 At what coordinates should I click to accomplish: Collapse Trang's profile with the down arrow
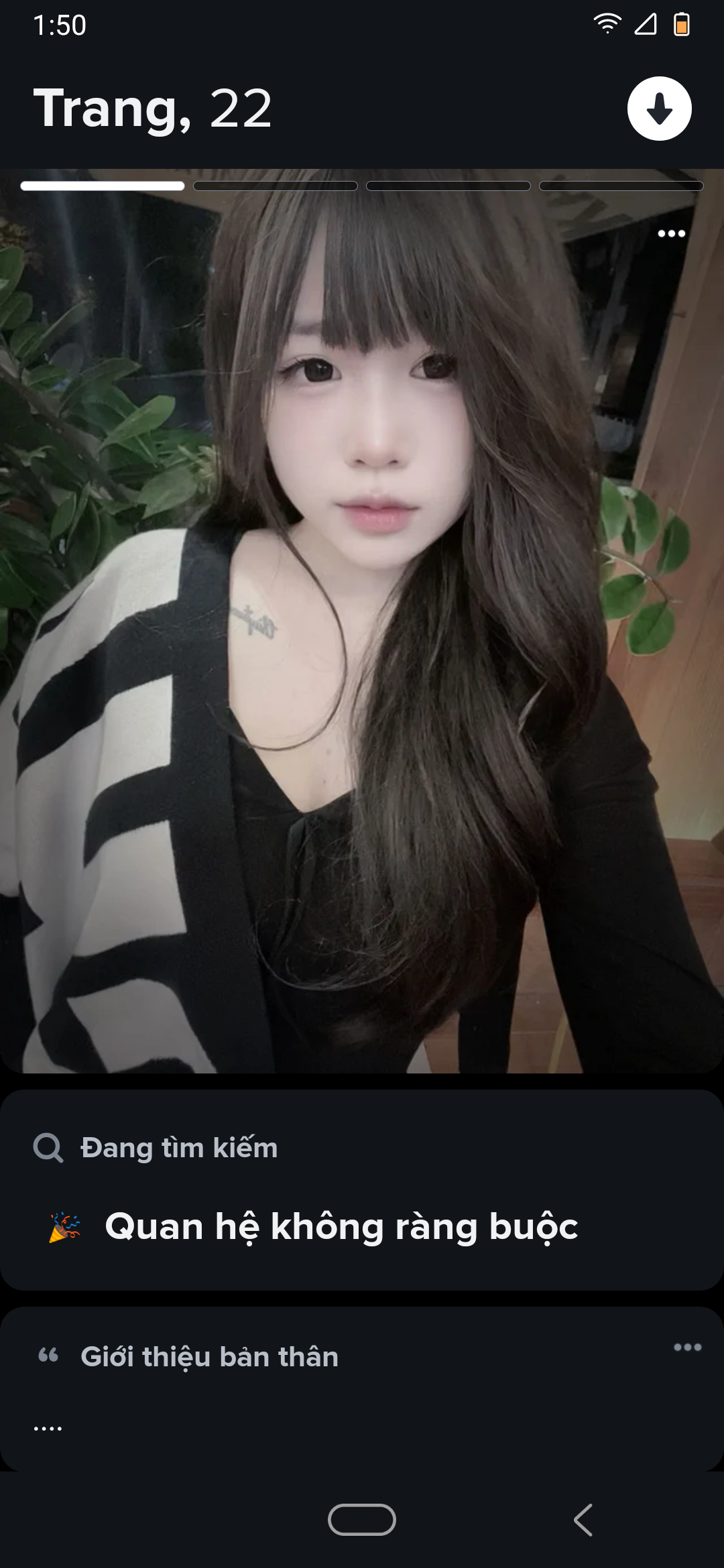[x=659, y=109]
